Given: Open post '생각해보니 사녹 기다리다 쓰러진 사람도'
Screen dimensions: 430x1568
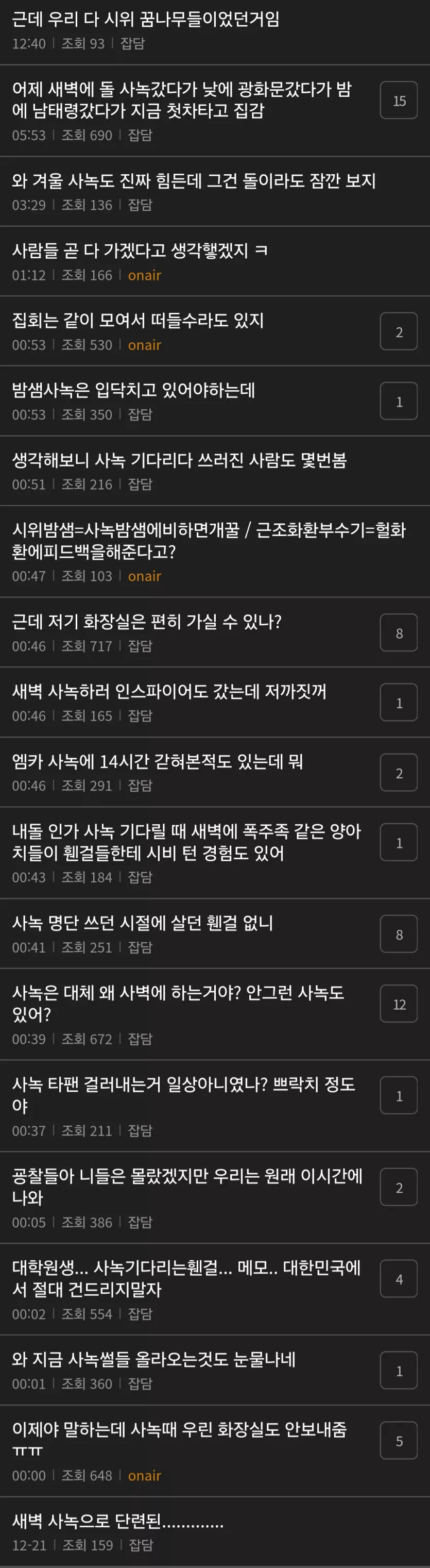Looking at the screenshot, I should click(179, 460).
